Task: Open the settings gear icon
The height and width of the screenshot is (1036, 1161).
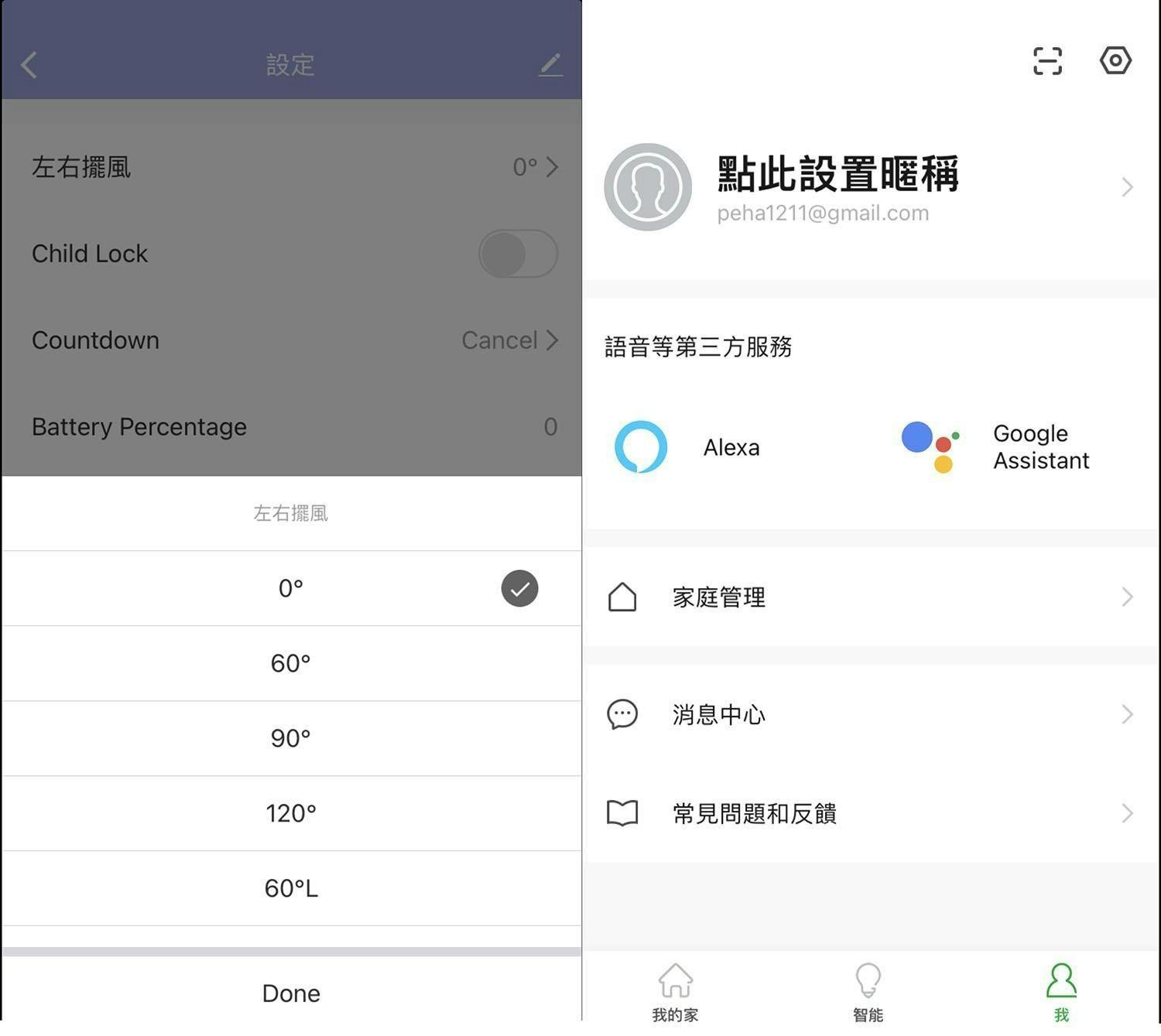Action: point(1115,60)
